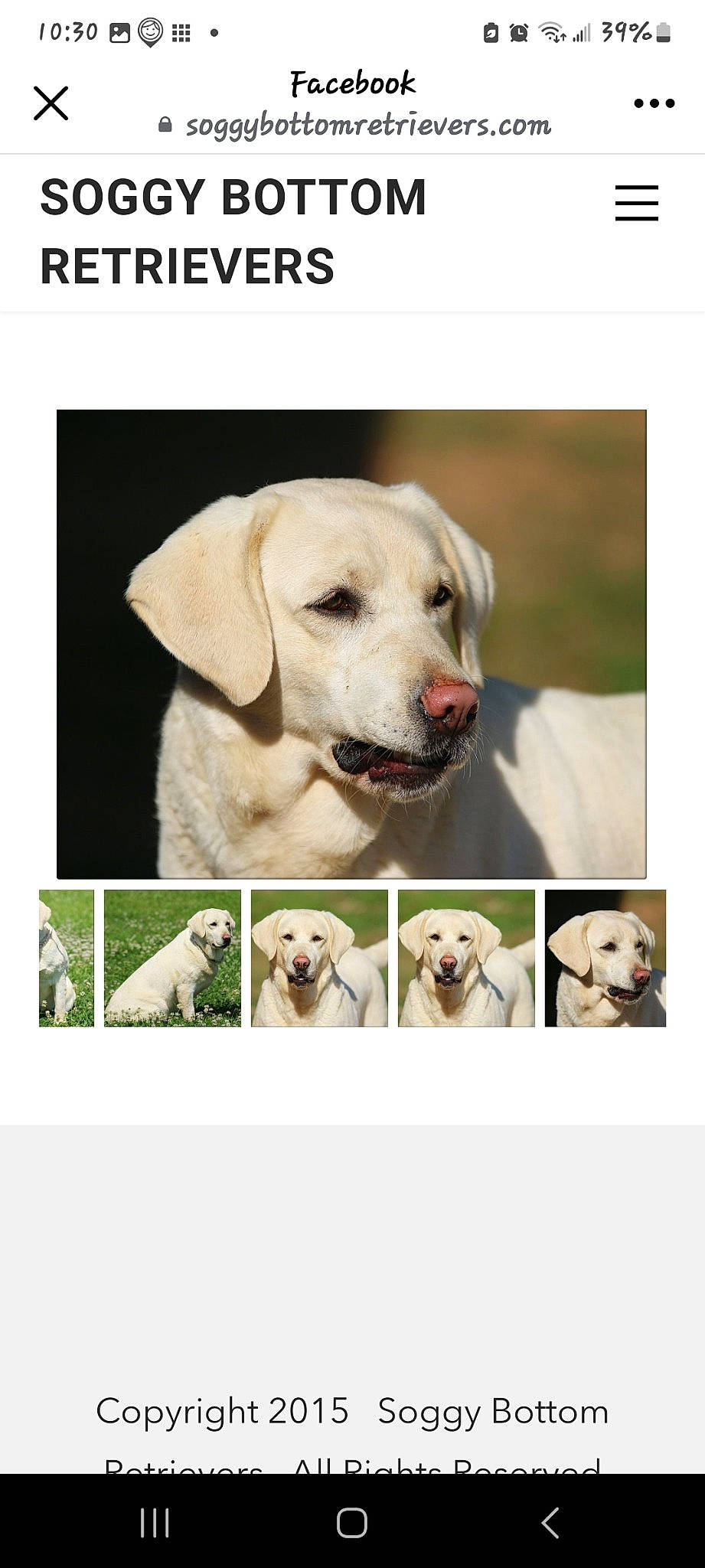Open the site hamburger menu
705x1568 pixels.
coord(636,203)
